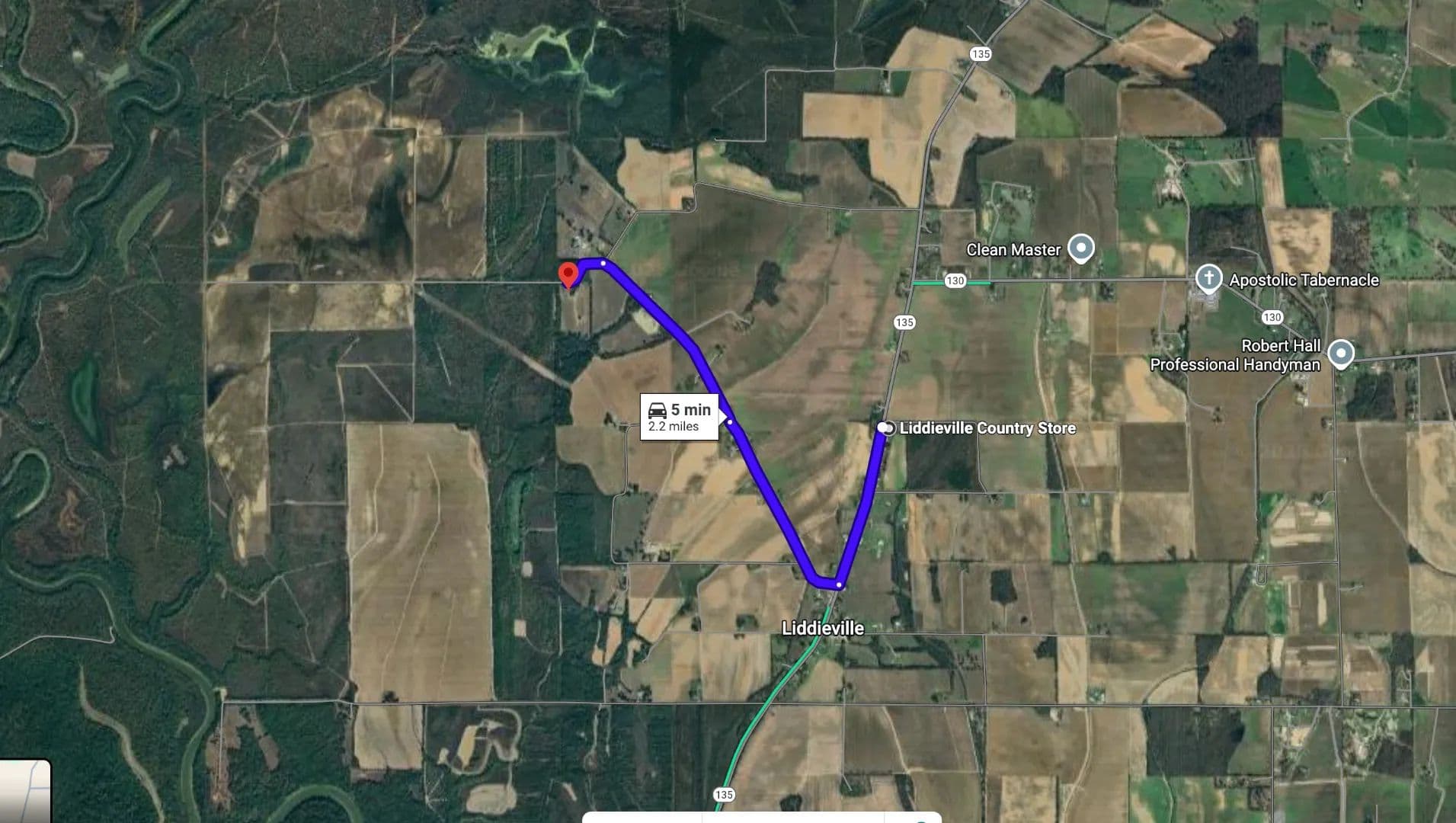Open the Clean Master place pin
Screen dimensions: 1456x823
point(1080,248)
